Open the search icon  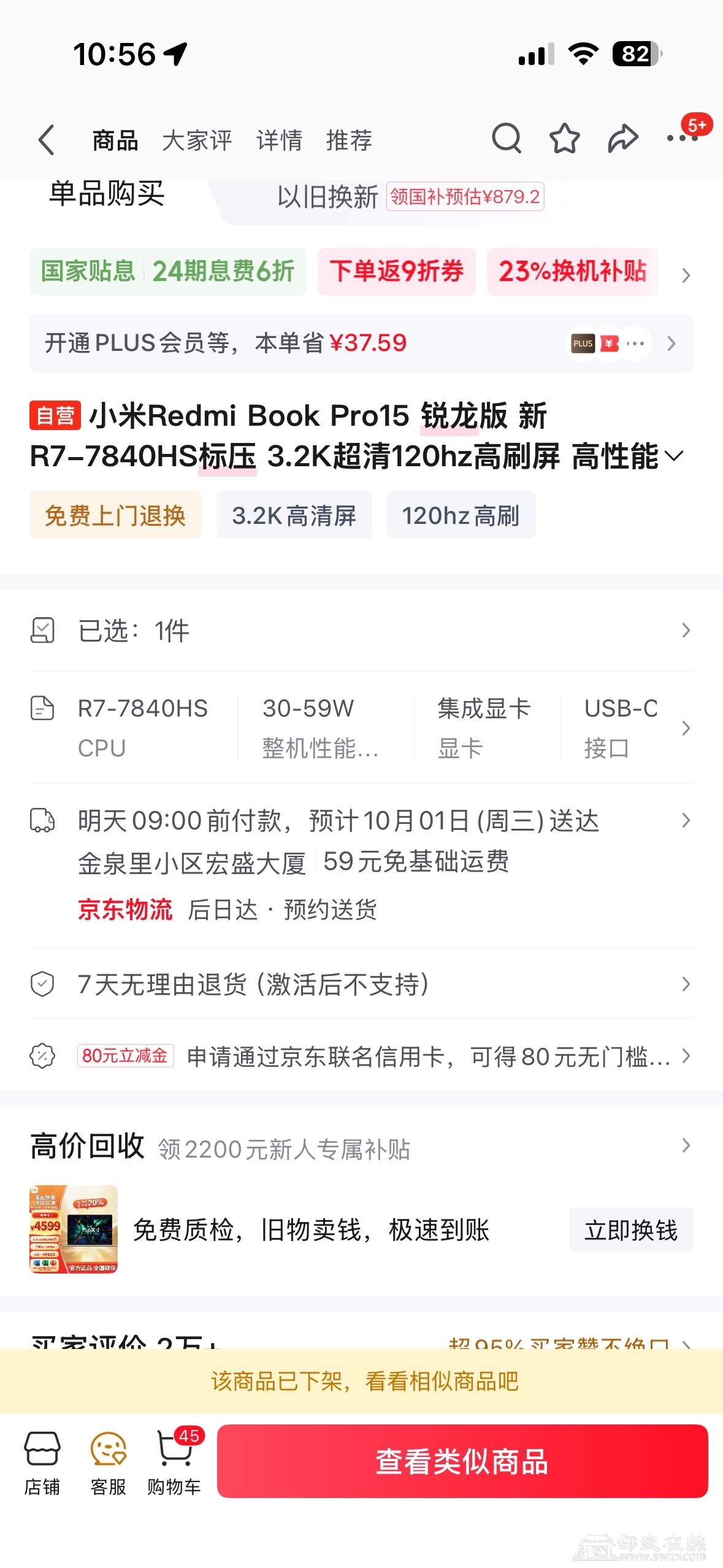(506, 139)
